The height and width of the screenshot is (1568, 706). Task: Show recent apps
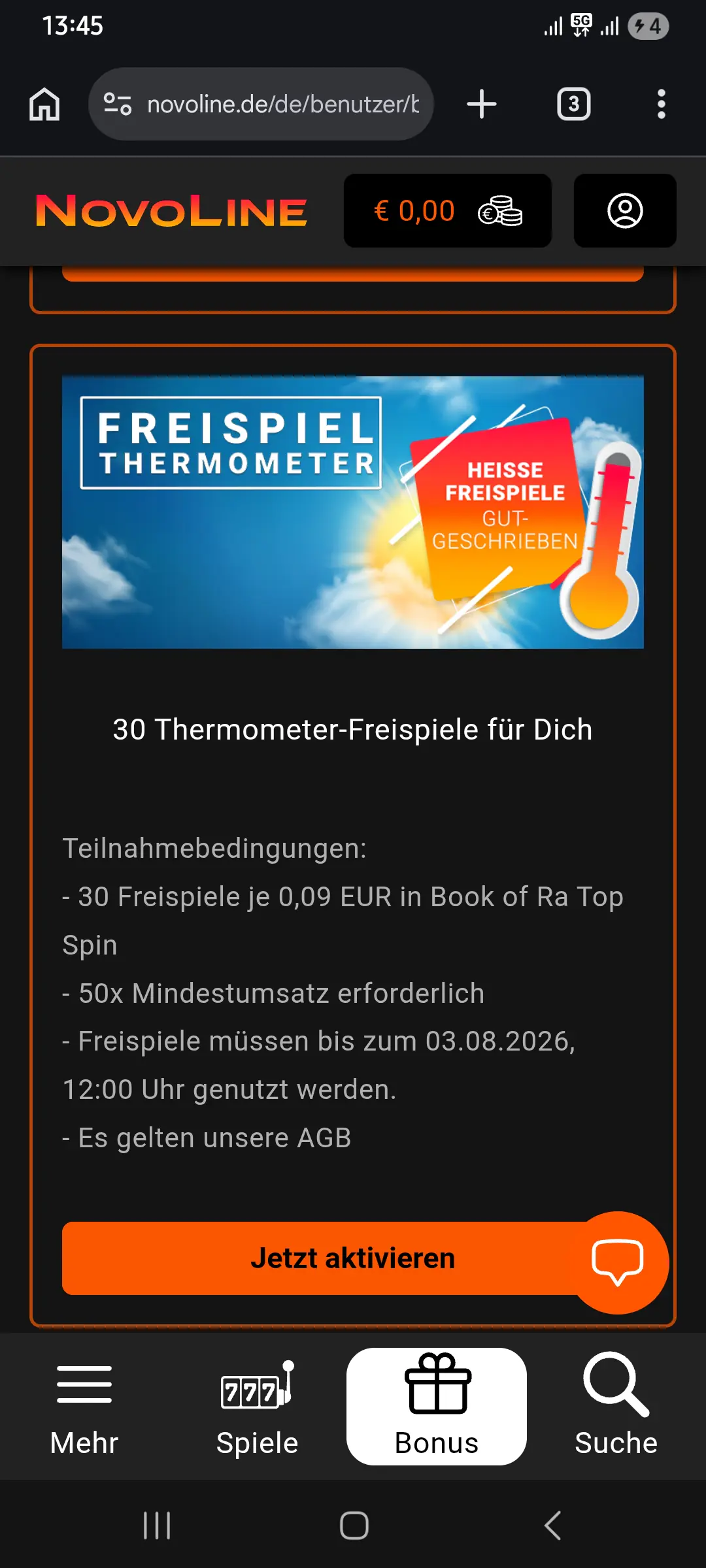tap(157, 1526)
